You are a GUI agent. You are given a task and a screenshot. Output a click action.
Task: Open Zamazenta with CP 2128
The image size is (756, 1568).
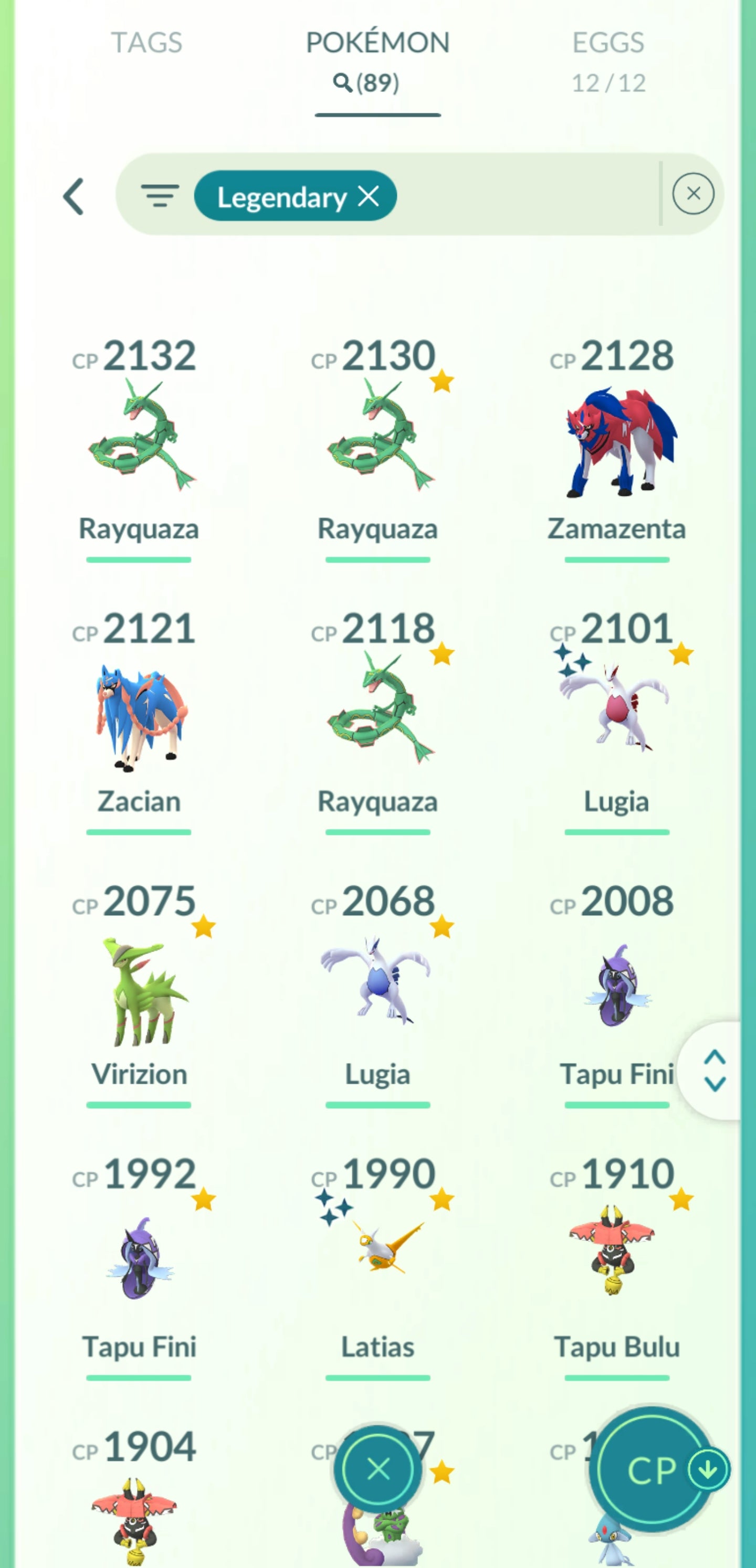pos(616,441)
